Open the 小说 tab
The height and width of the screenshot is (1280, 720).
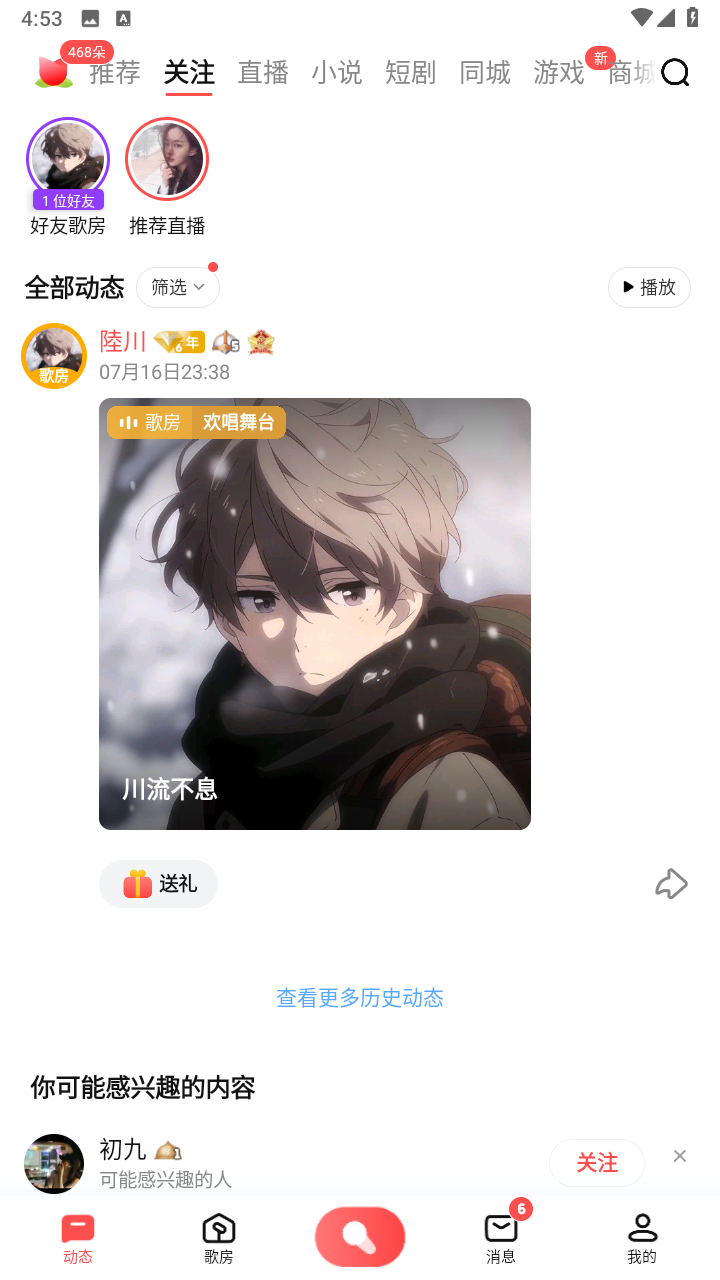[337, 73]
